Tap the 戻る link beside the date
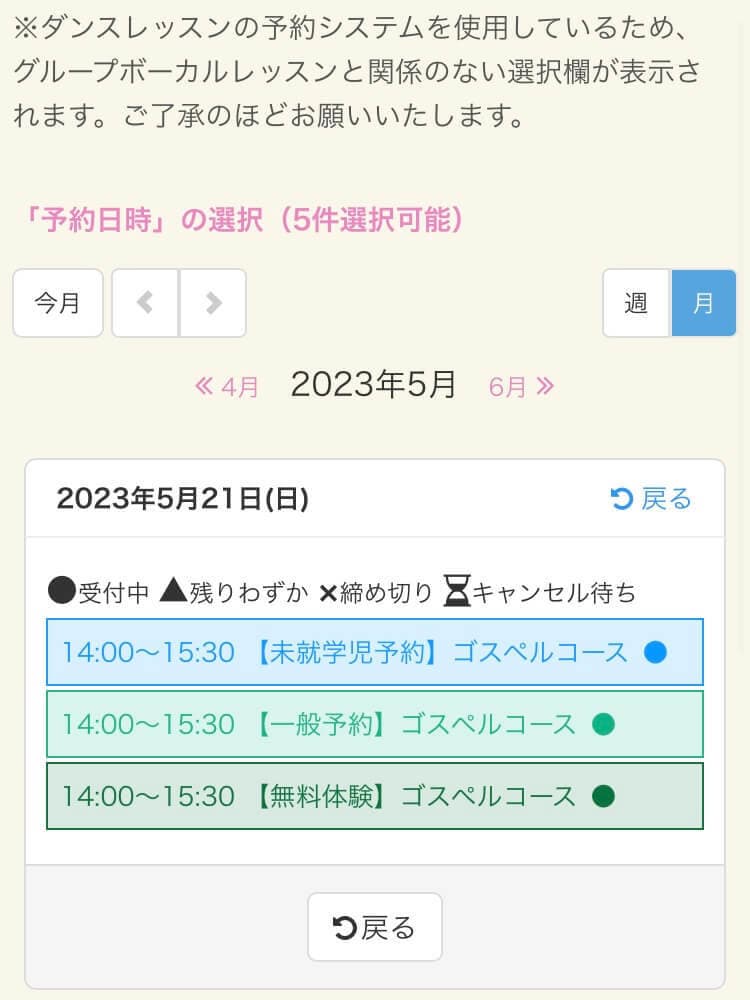Screen dimensions: 750x1000 [x=651, y=498]
